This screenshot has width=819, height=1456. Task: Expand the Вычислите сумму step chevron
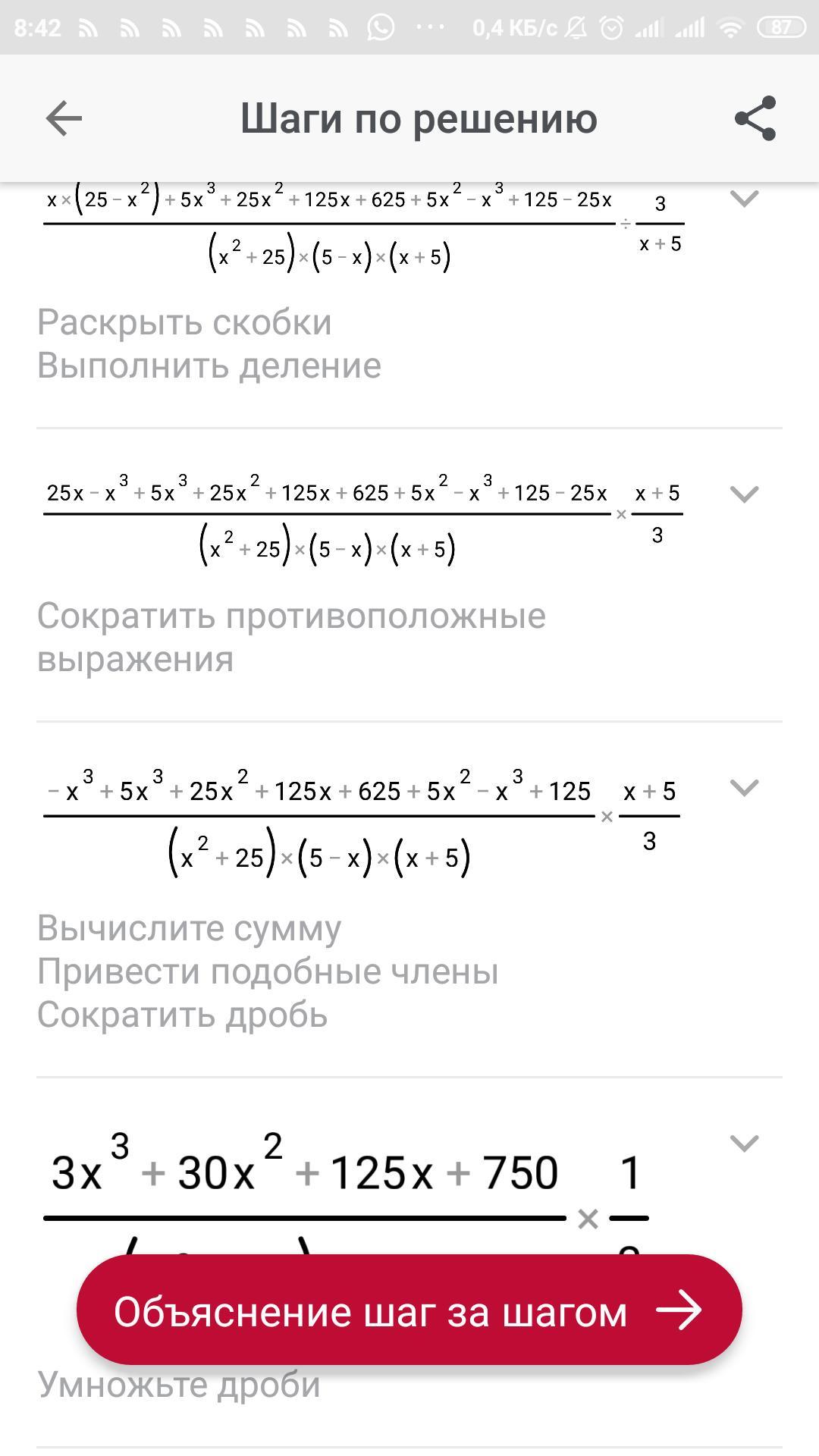click(744, 788)
